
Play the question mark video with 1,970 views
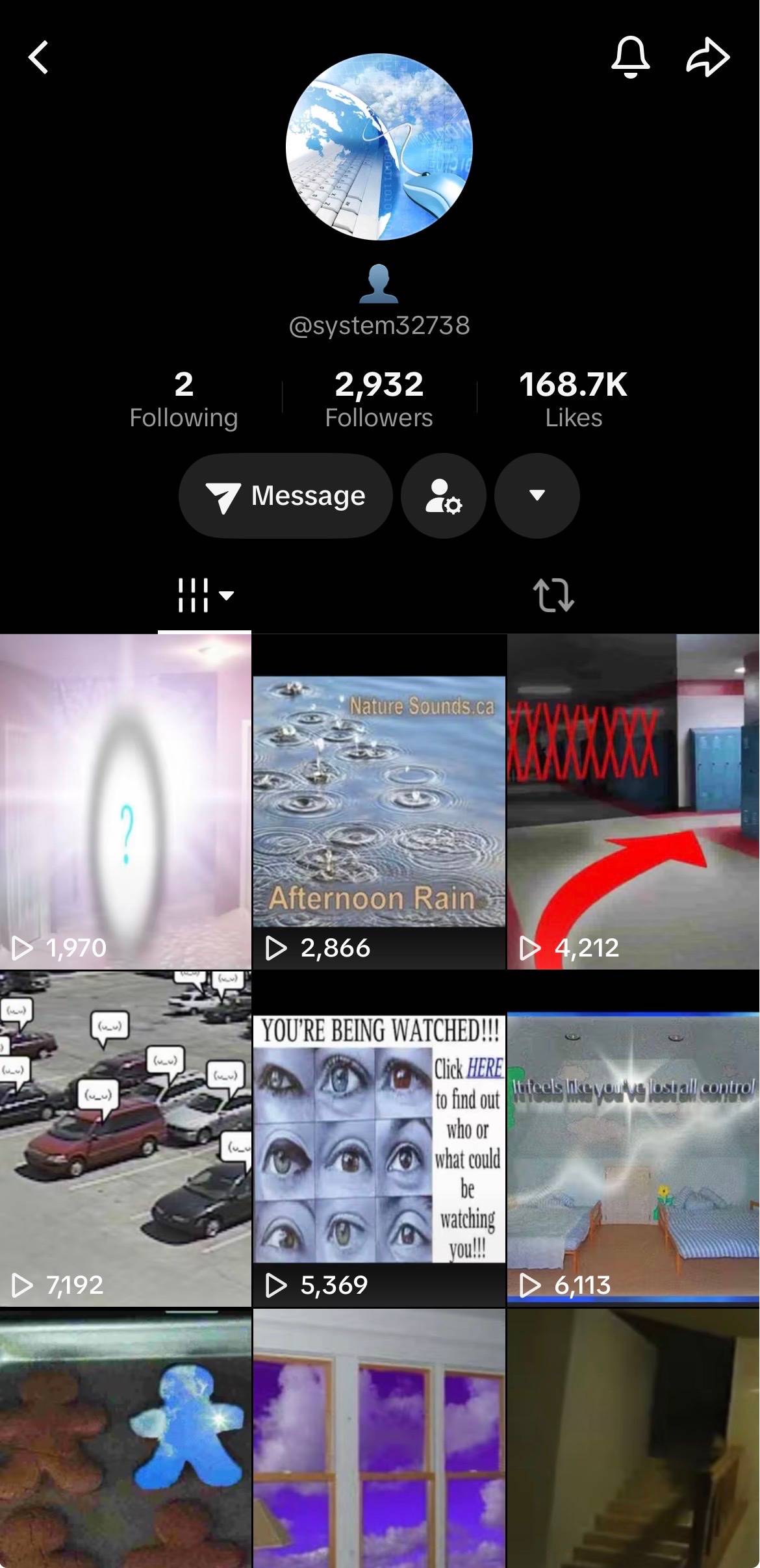pos(125,802)
